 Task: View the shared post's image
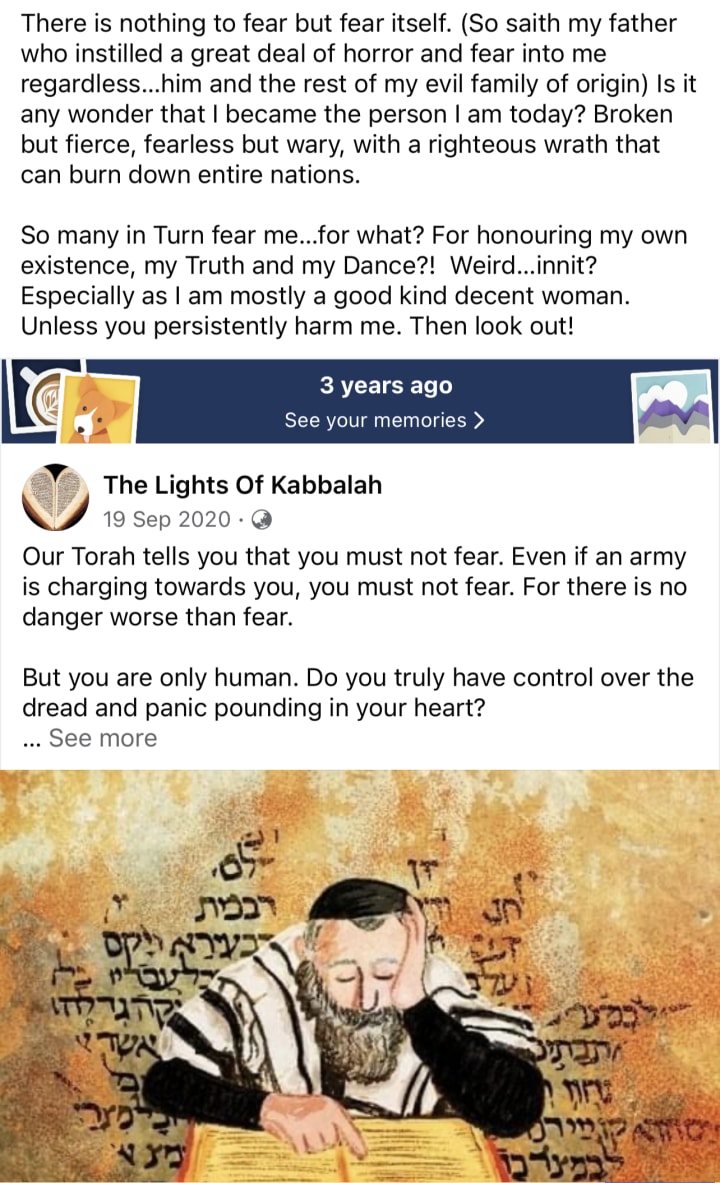360,975
